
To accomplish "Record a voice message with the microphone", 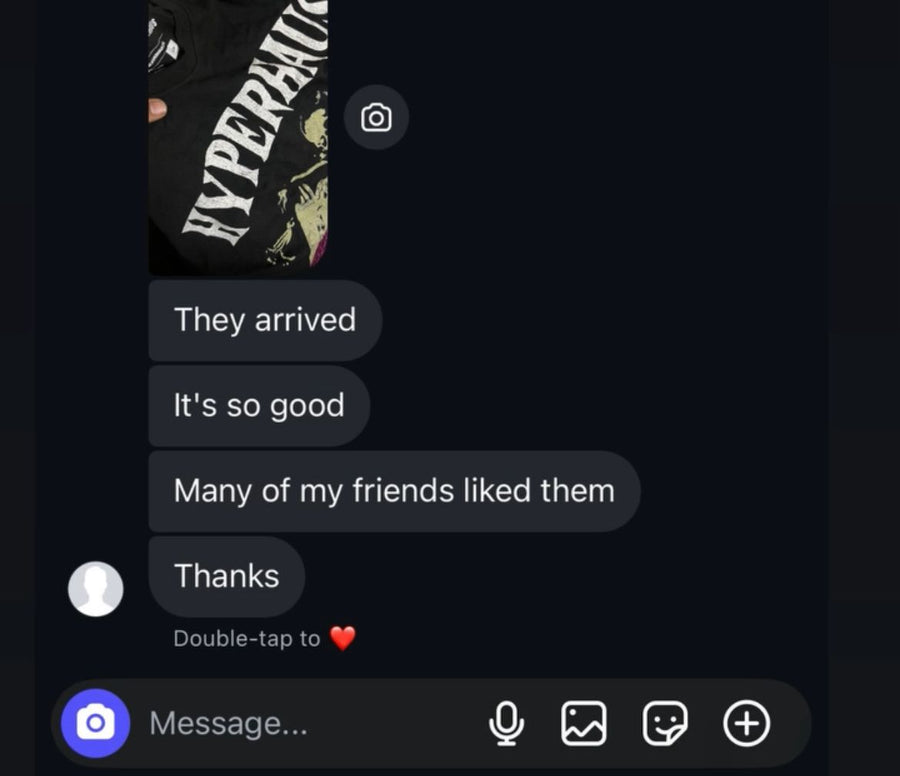I will point(507,723).
